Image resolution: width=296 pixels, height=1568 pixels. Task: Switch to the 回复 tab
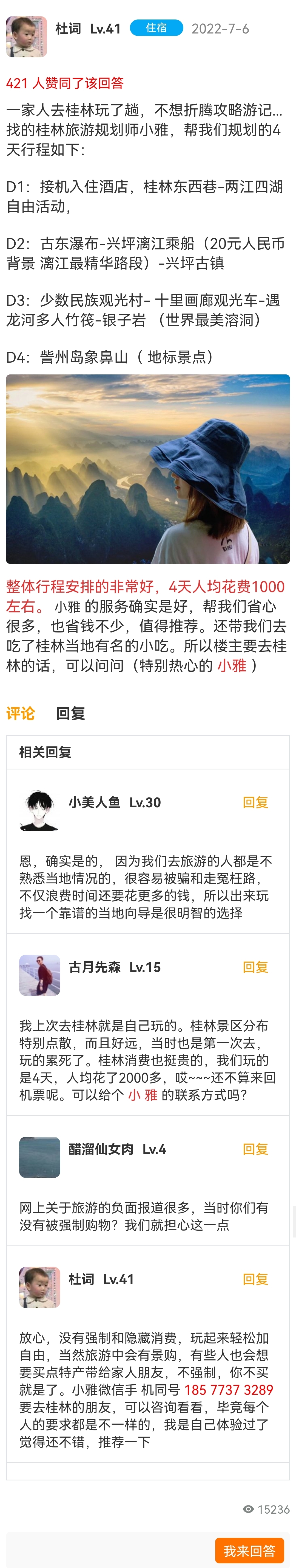(70, 713)
